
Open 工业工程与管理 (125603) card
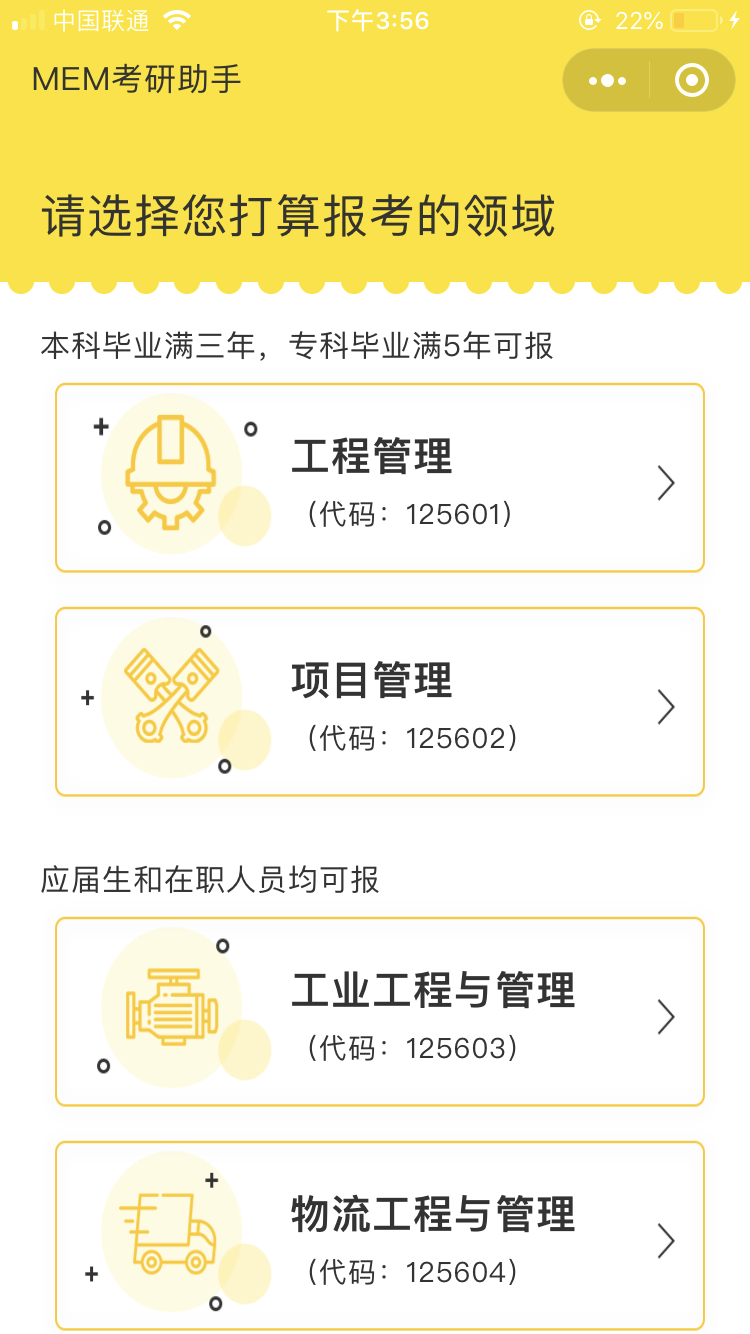pyautogui.click(x=380, y=1012)
